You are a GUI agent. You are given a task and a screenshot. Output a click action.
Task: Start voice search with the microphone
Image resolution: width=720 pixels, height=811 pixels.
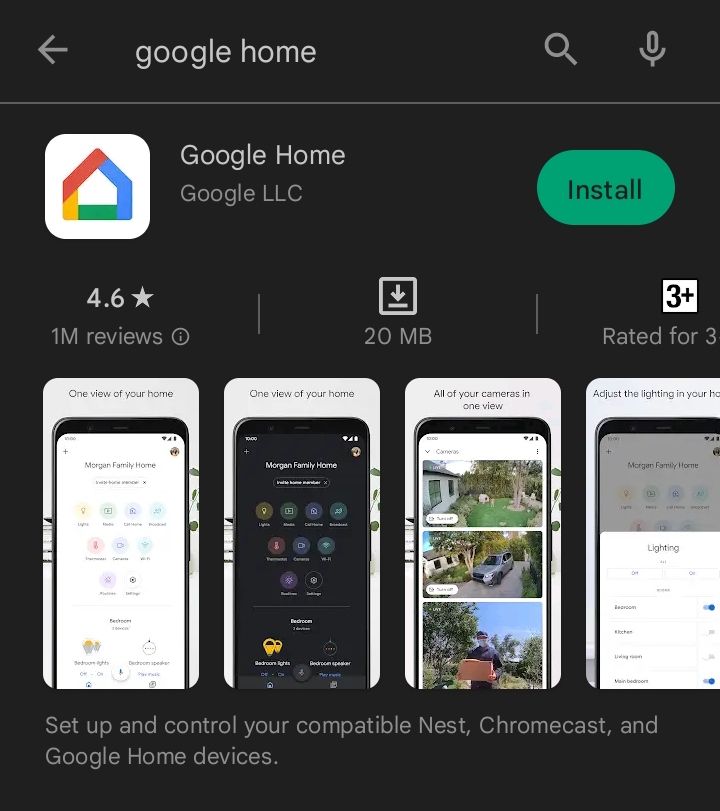(652, 49)
